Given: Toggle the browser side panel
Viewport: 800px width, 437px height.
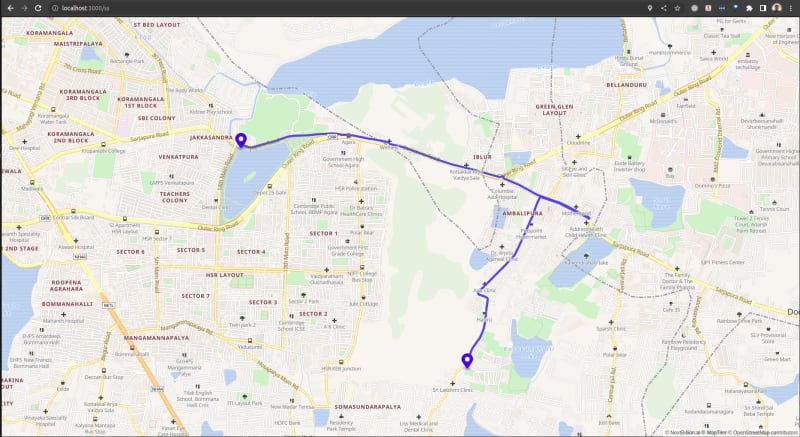Looking at the screenshot, I should (x=763, y=7).
